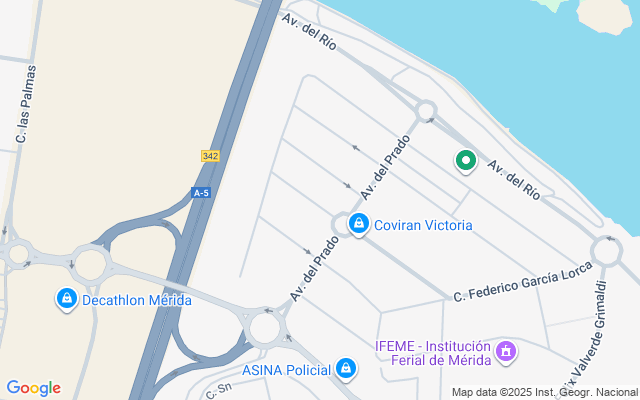Select the Coviran Victoria store pin
Viewport: 640px width, 400px height.
point(358,225)
